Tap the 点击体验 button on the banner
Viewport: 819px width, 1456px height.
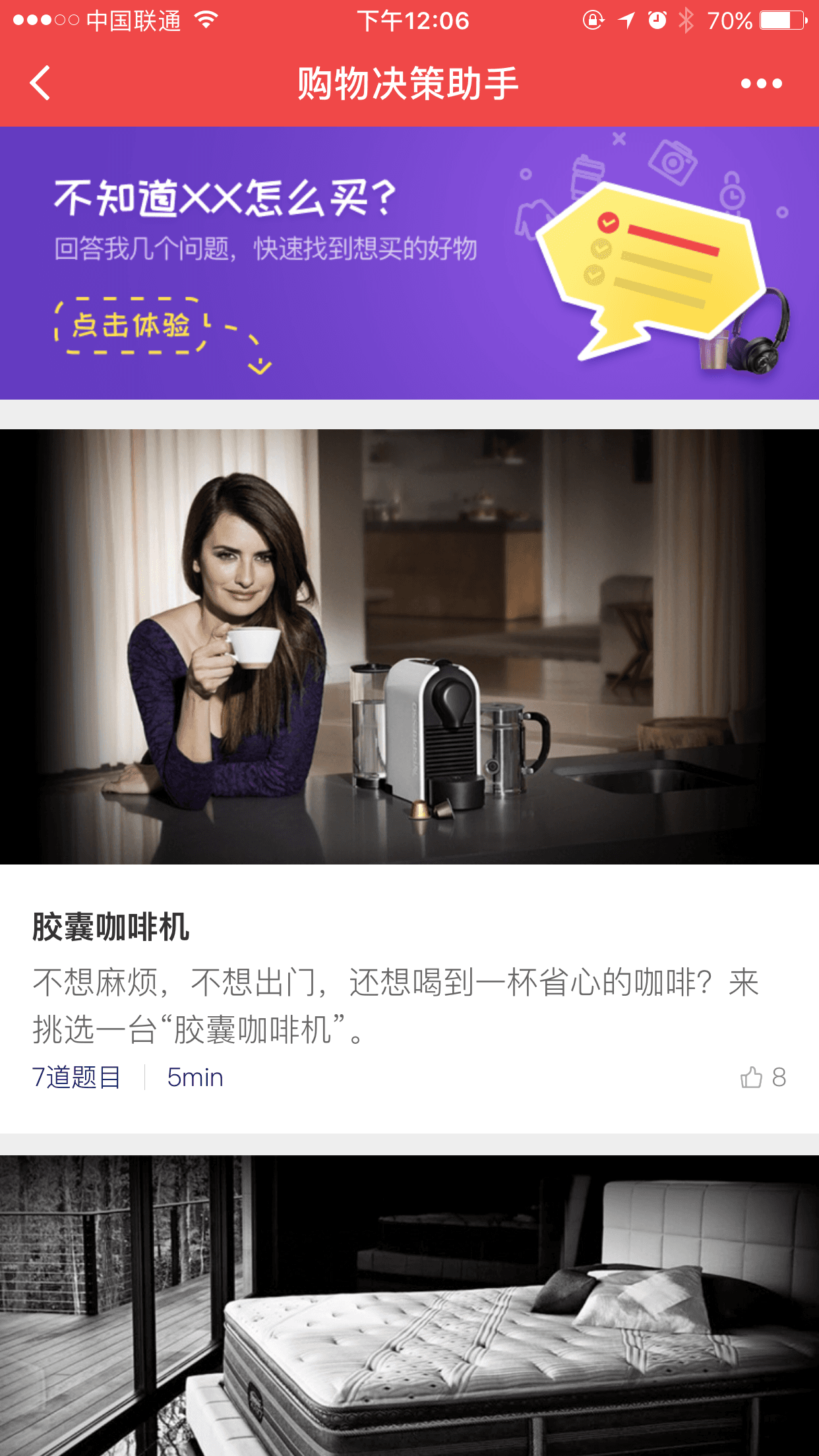click(x=131, y=326)
